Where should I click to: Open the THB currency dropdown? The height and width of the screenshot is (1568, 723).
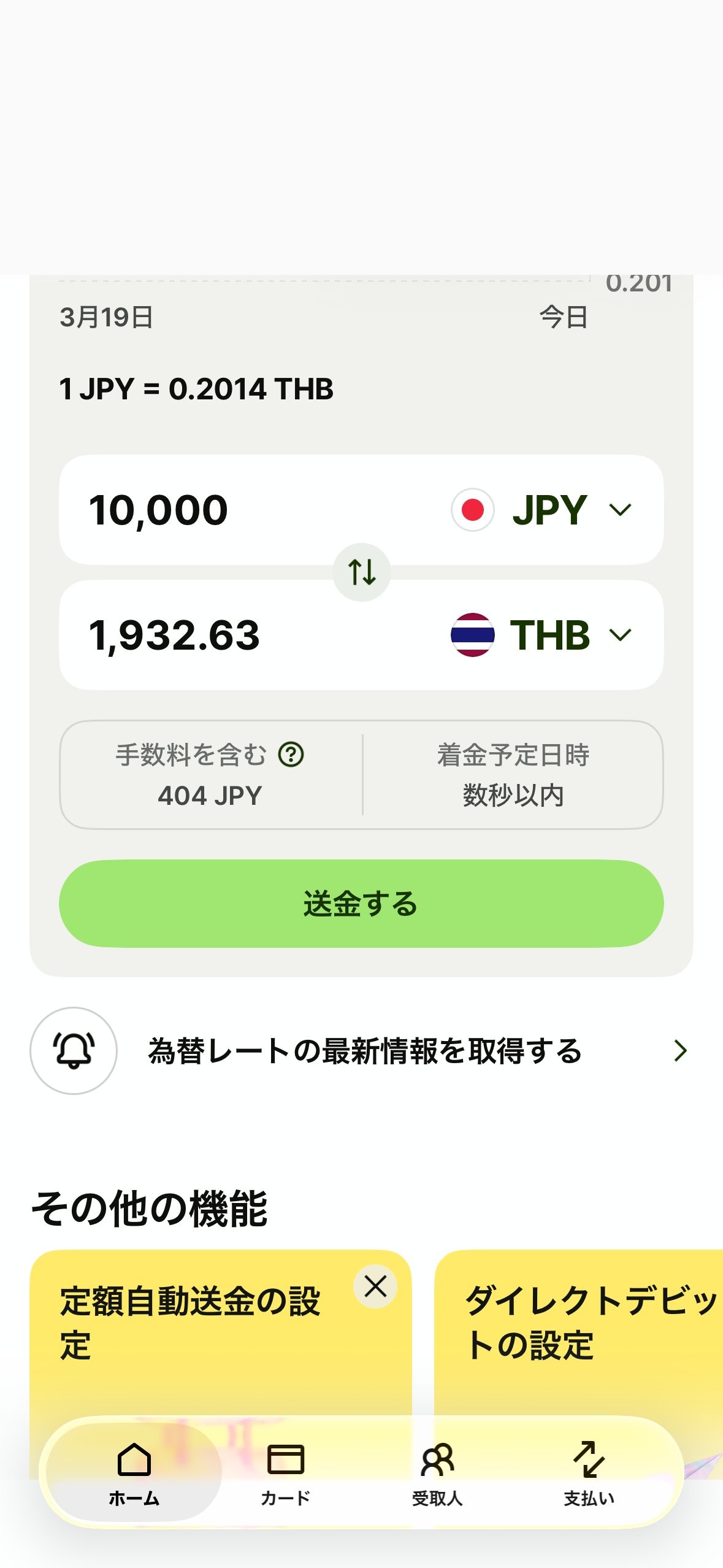(x=621, y=636)
